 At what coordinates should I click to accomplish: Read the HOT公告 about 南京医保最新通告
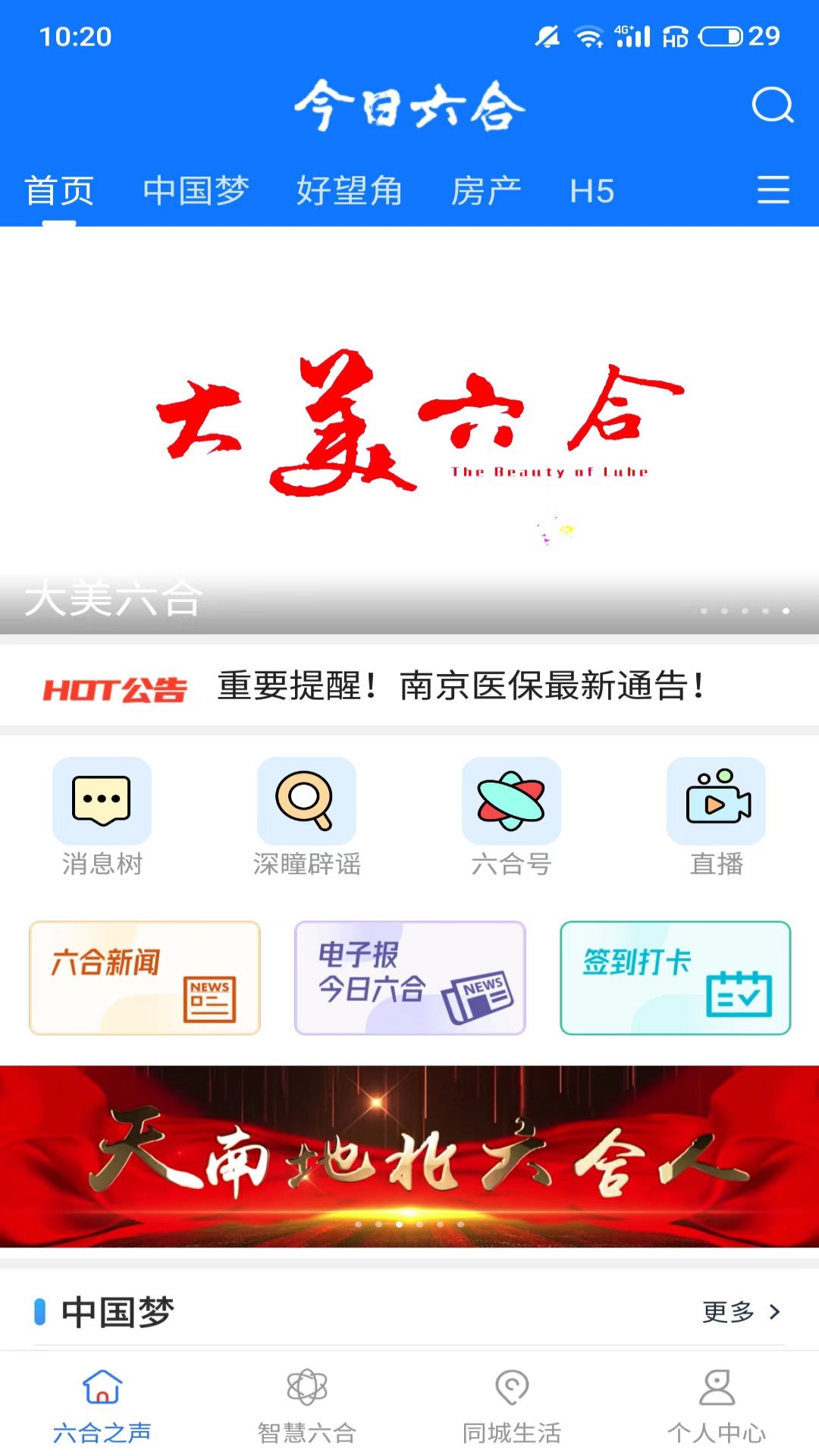click(461, 686)
